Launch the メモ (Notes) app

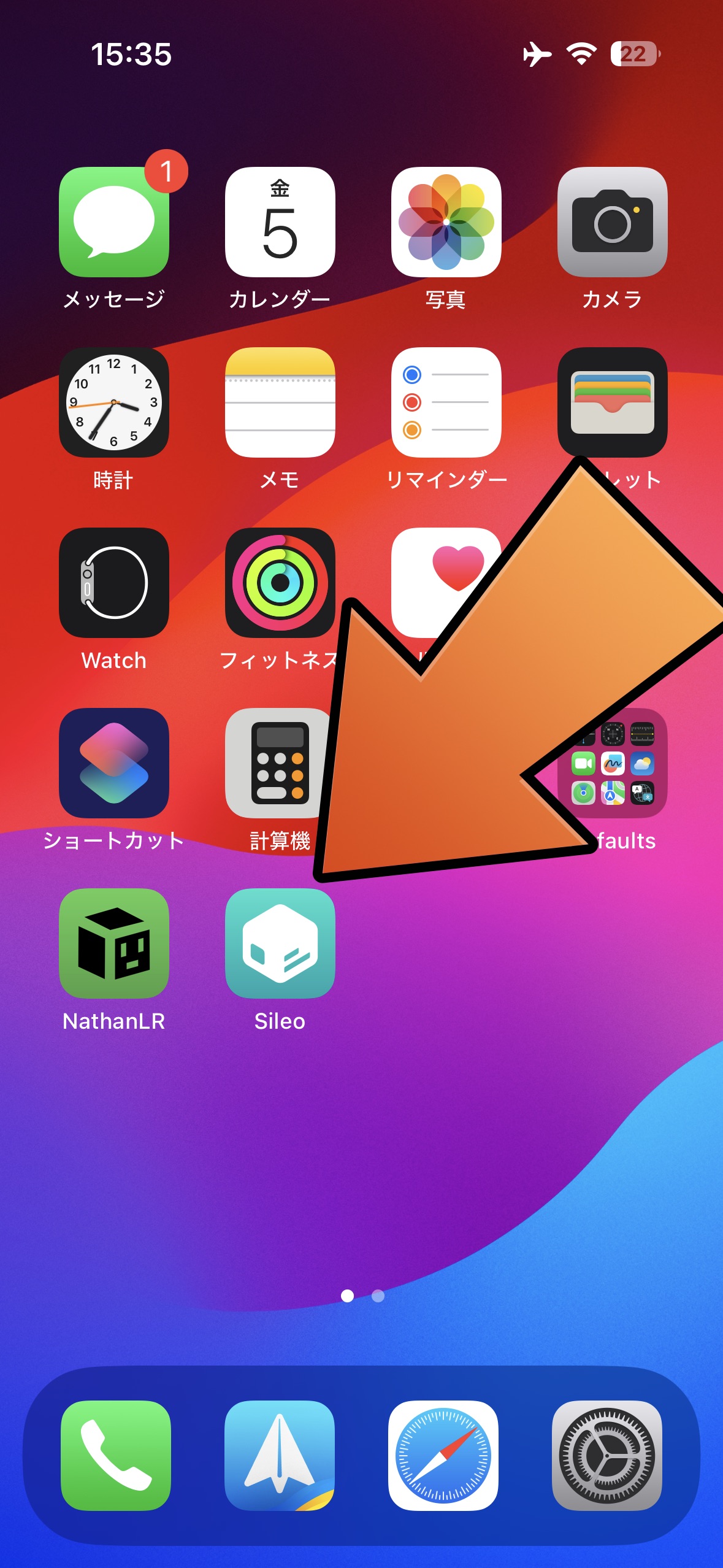pyautogui.click(x=280, y=402)
